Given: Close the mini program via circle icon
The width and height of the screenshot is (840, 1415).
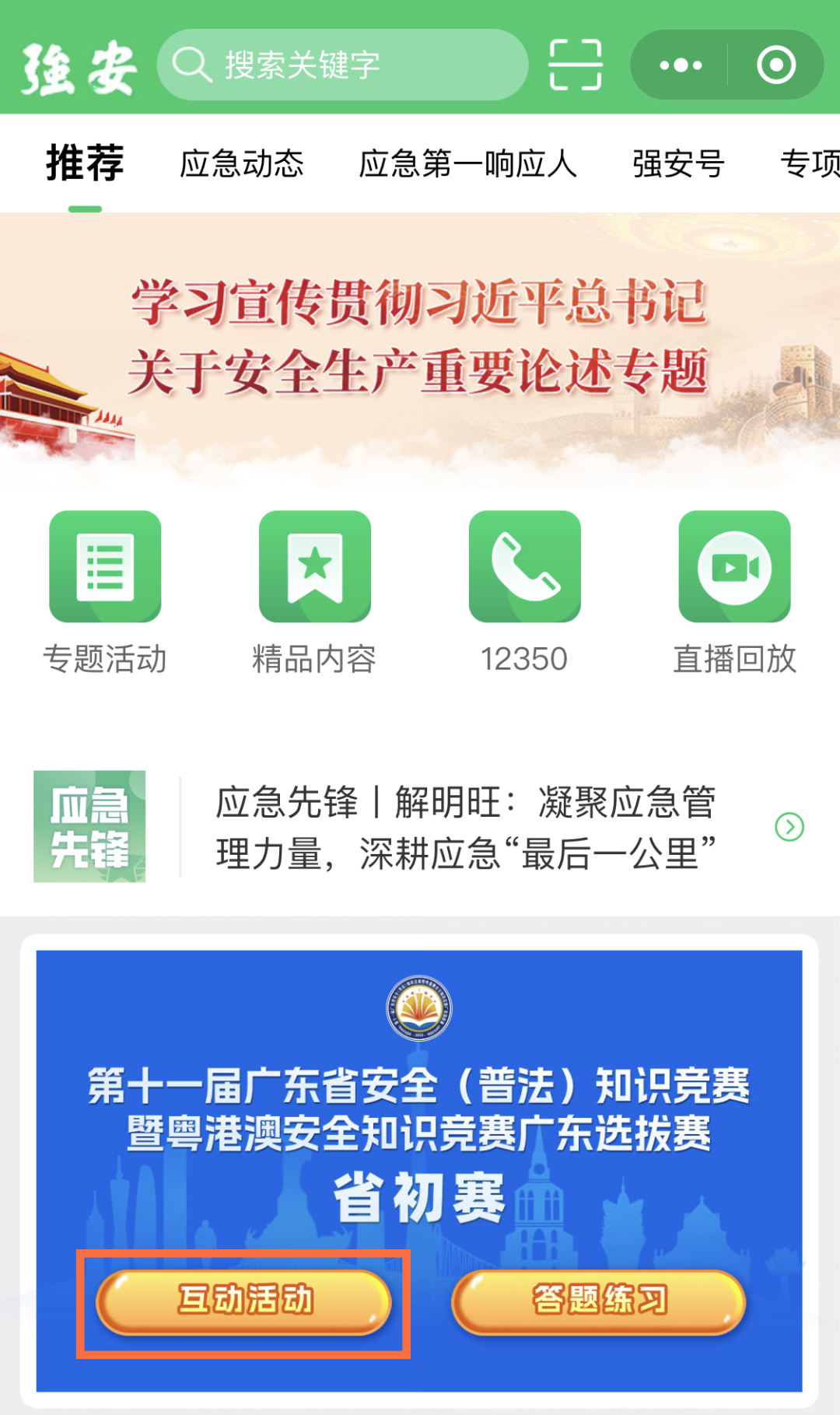Looking at the screenshot, I should coord(775,65).
